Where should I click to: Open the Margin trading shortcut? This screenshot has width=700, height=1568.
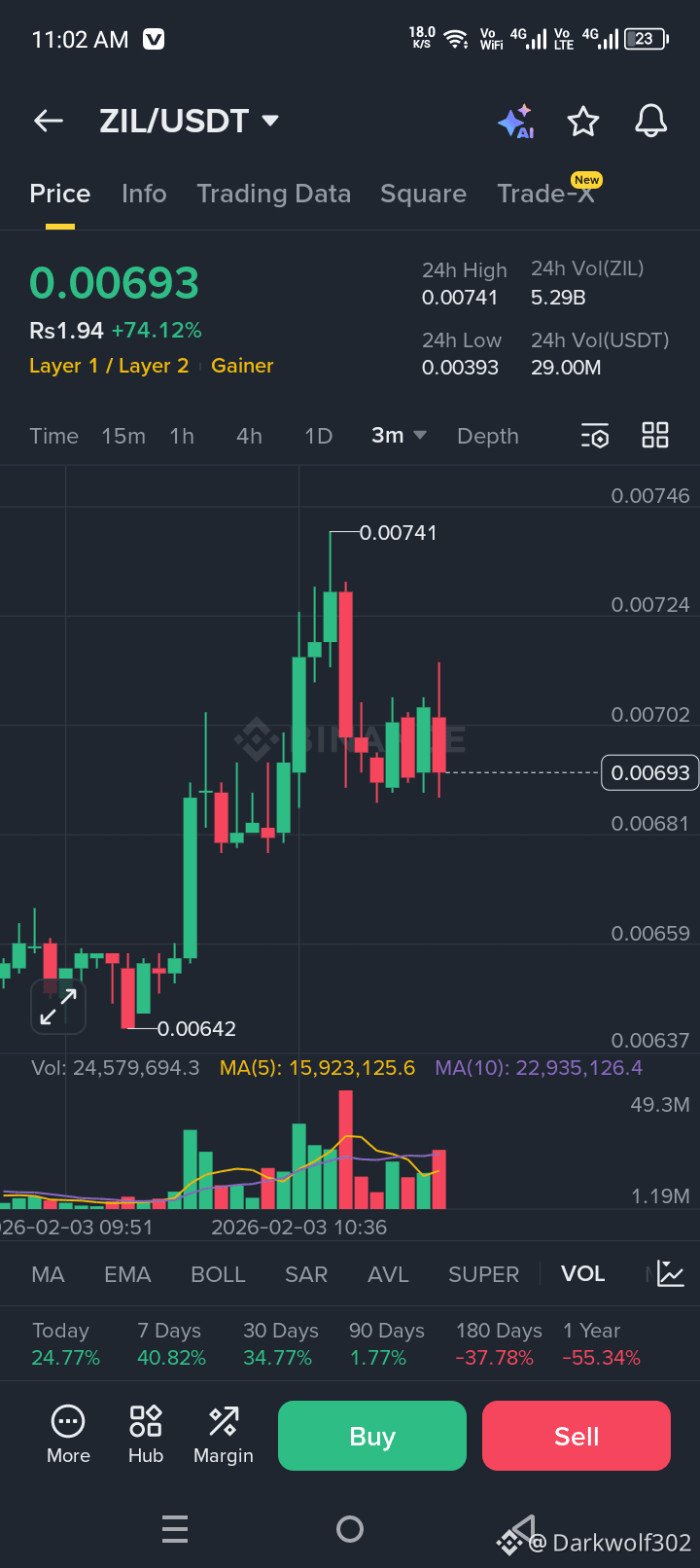[x=223, y=1434]
